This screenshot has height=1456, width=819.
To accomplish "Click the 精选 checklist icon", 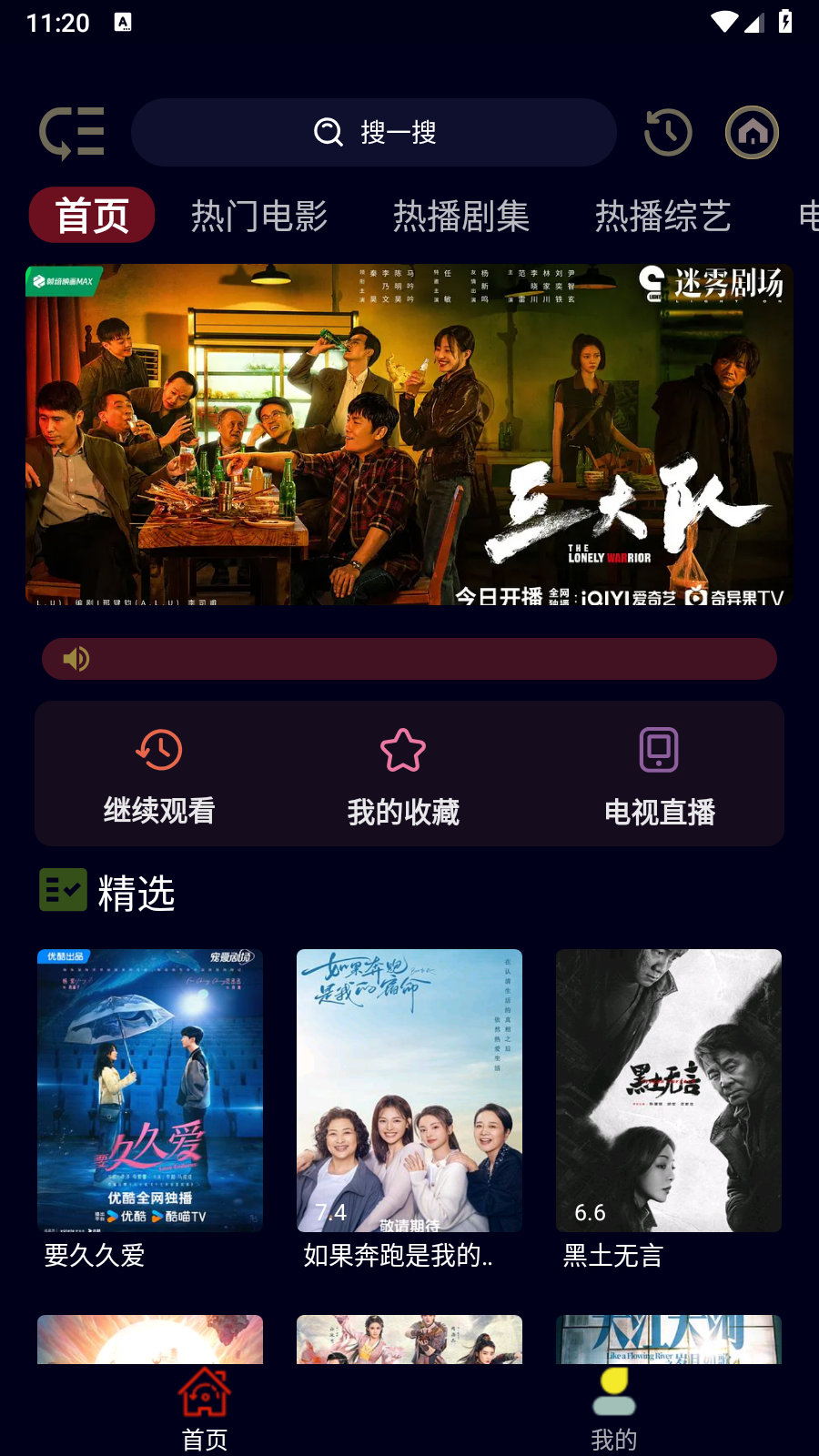I will (x=63, y=889).
